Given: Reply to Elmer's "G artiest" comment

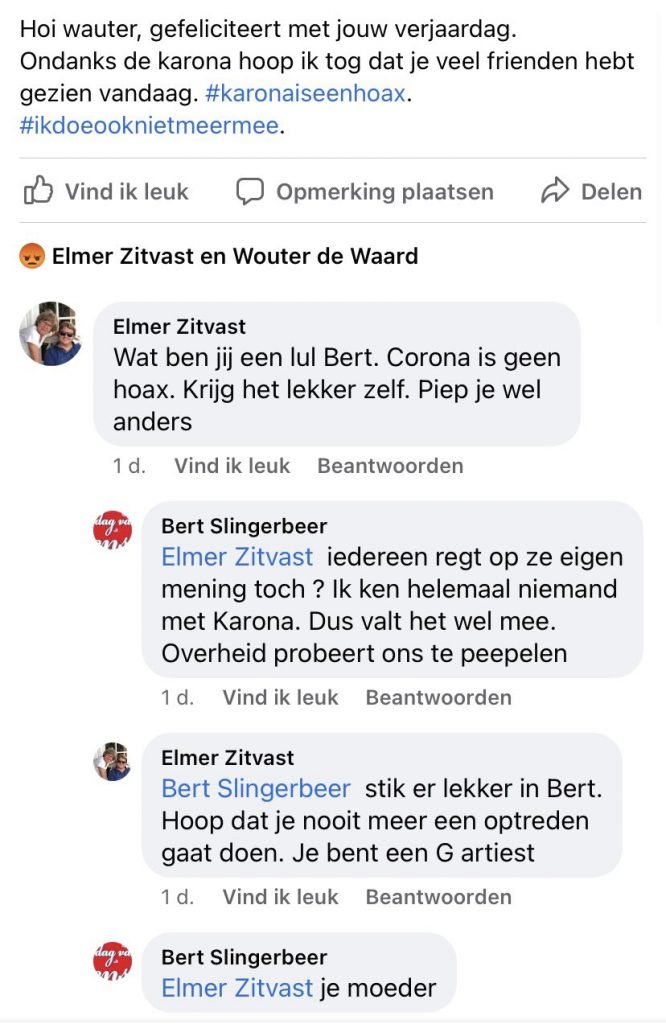Looking at the screenshot, I should [x=438, y=897].
